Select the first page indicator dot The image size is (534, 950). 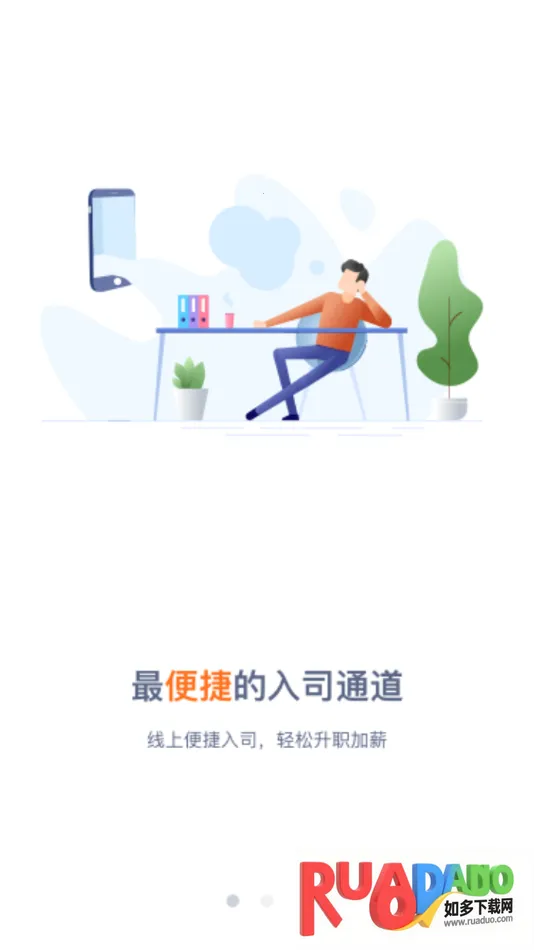(x=233, y=900)
